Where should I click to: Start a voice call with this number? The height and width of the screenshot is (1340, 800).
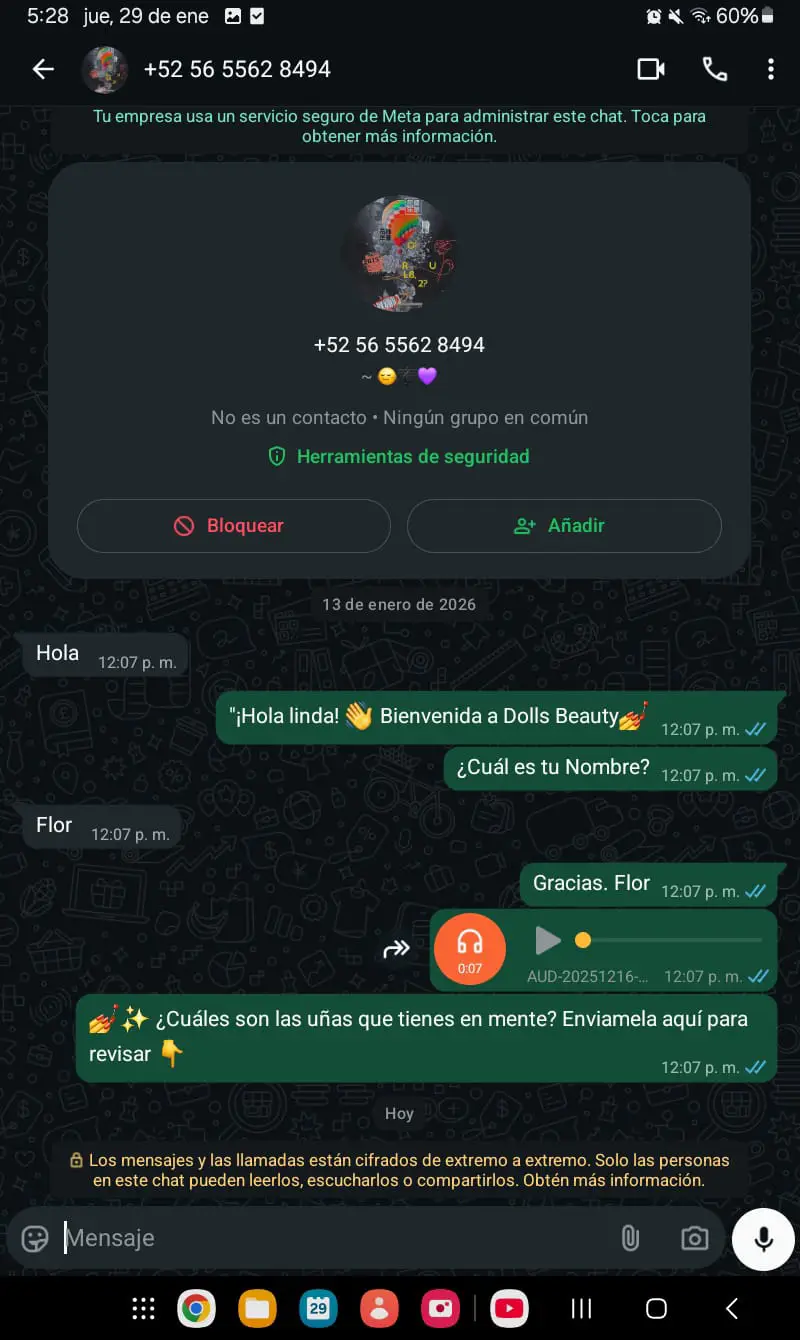pyautogui.click(x=715, y=69)
